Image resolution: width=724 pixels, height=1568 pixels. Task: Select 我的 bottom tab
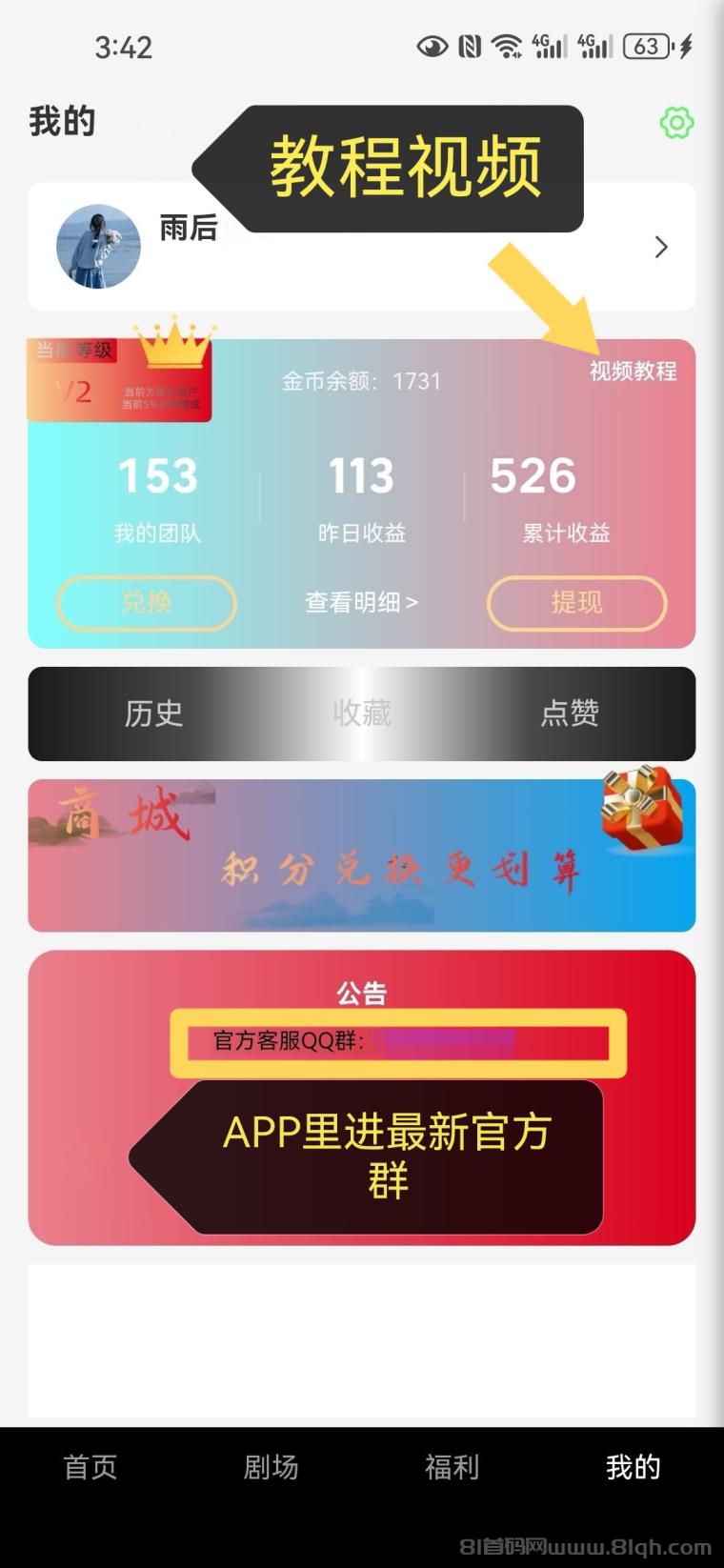[x=633, y=1467]
